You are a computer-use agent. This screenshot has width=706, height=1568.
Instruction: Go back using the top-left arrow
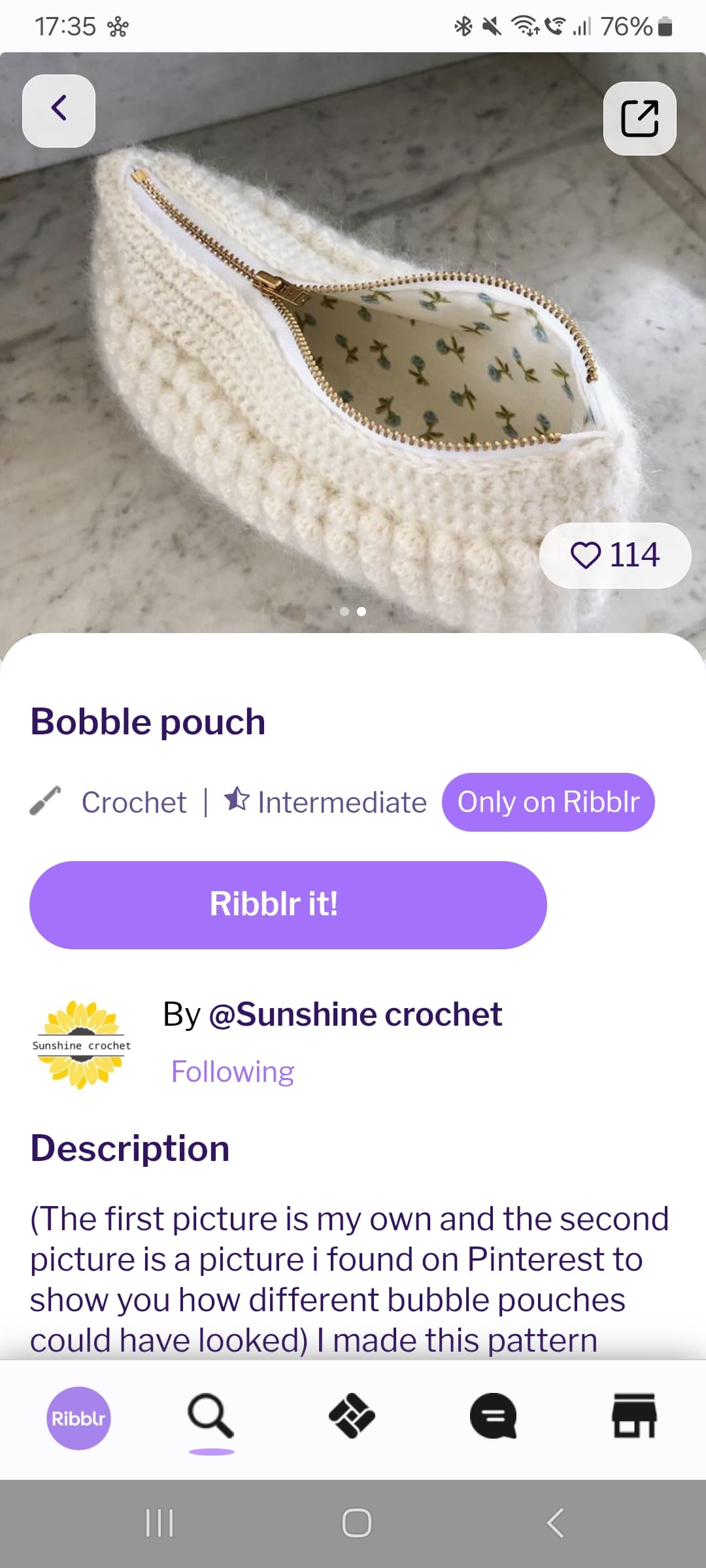[x=59, y=110]
